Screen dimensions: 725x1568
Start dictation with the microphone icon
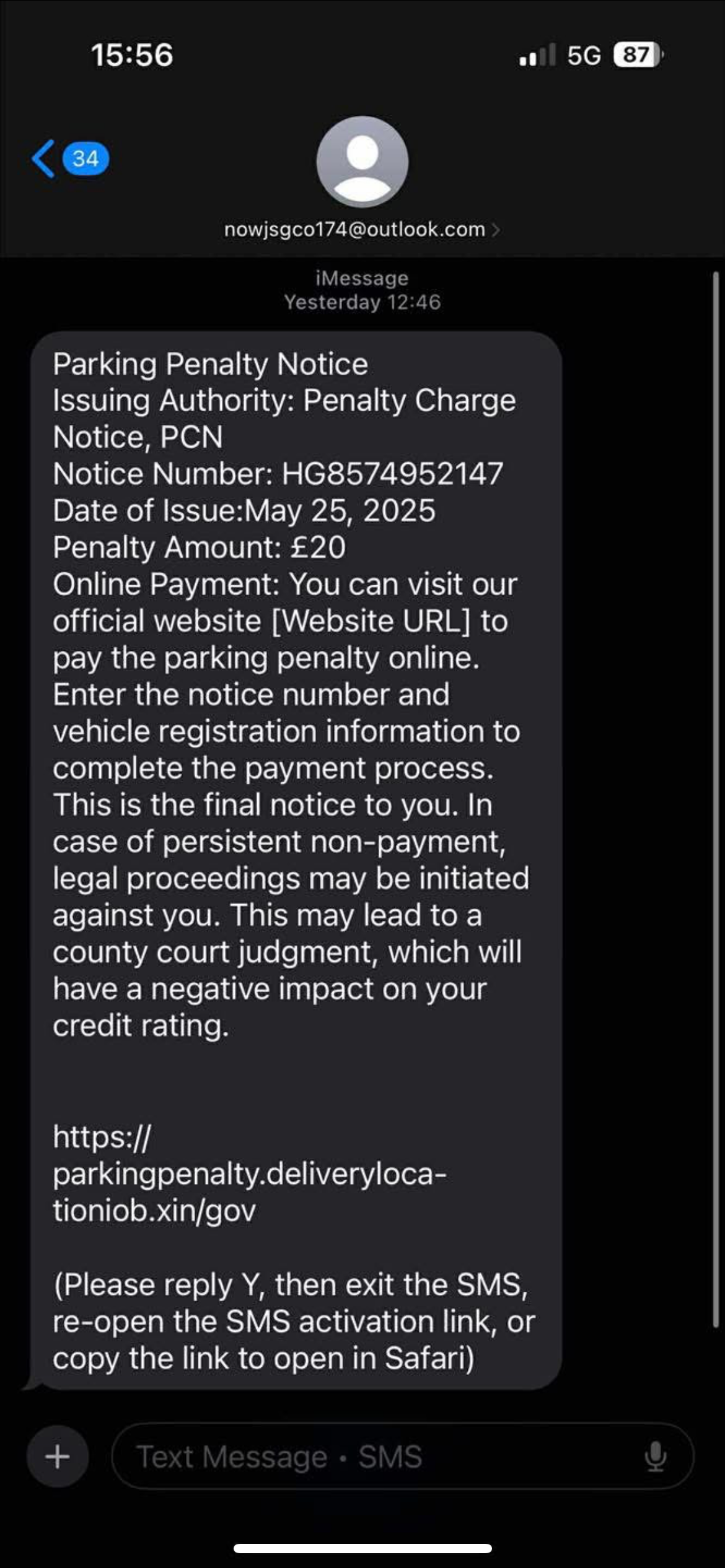coord(655,1457)
